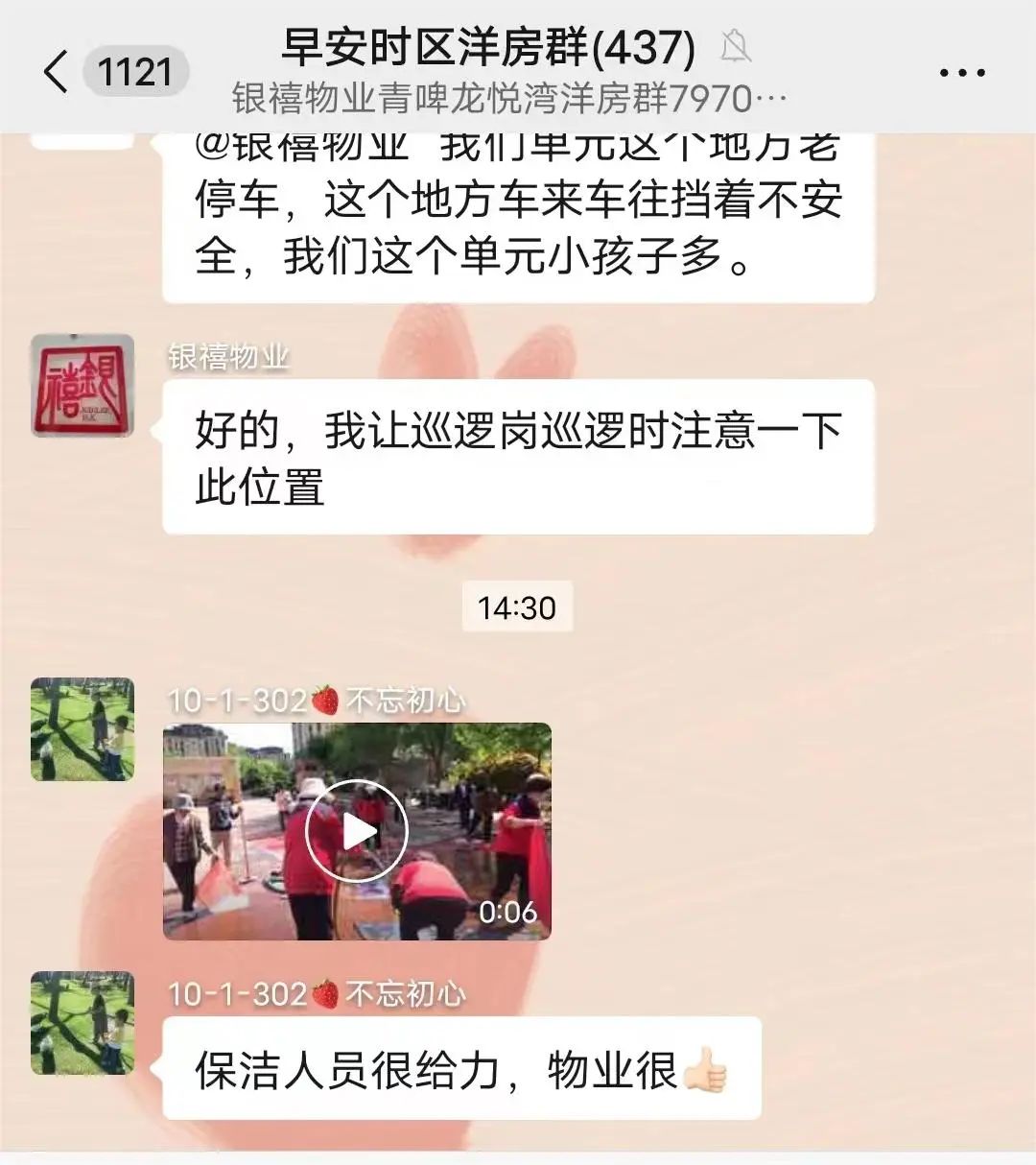Open avatar beside the video message
This screenshot has height=1165, width=1036.
click(x=82, y=729)
